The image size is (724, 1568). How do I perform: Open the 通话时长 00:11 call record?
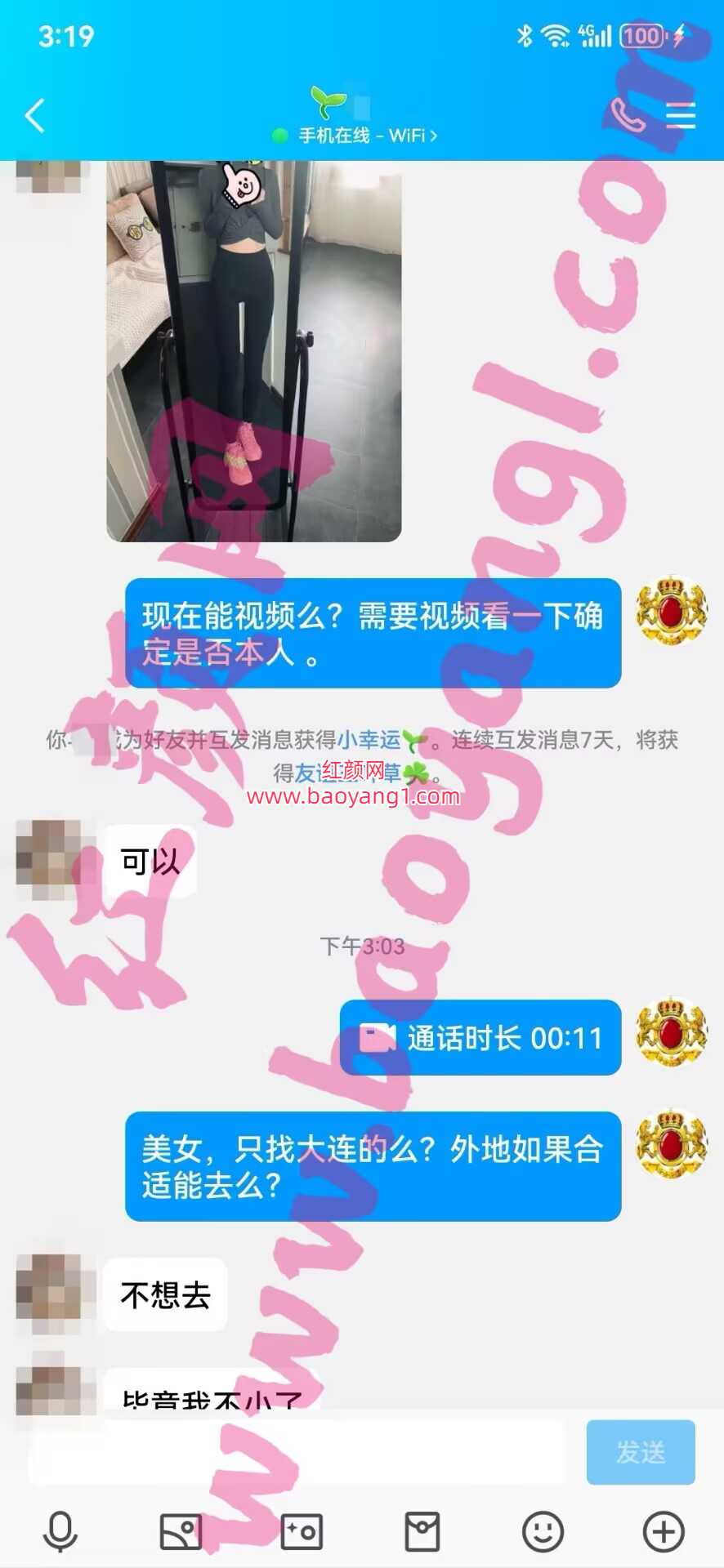pyautogui.click(x=480, y=1038)
